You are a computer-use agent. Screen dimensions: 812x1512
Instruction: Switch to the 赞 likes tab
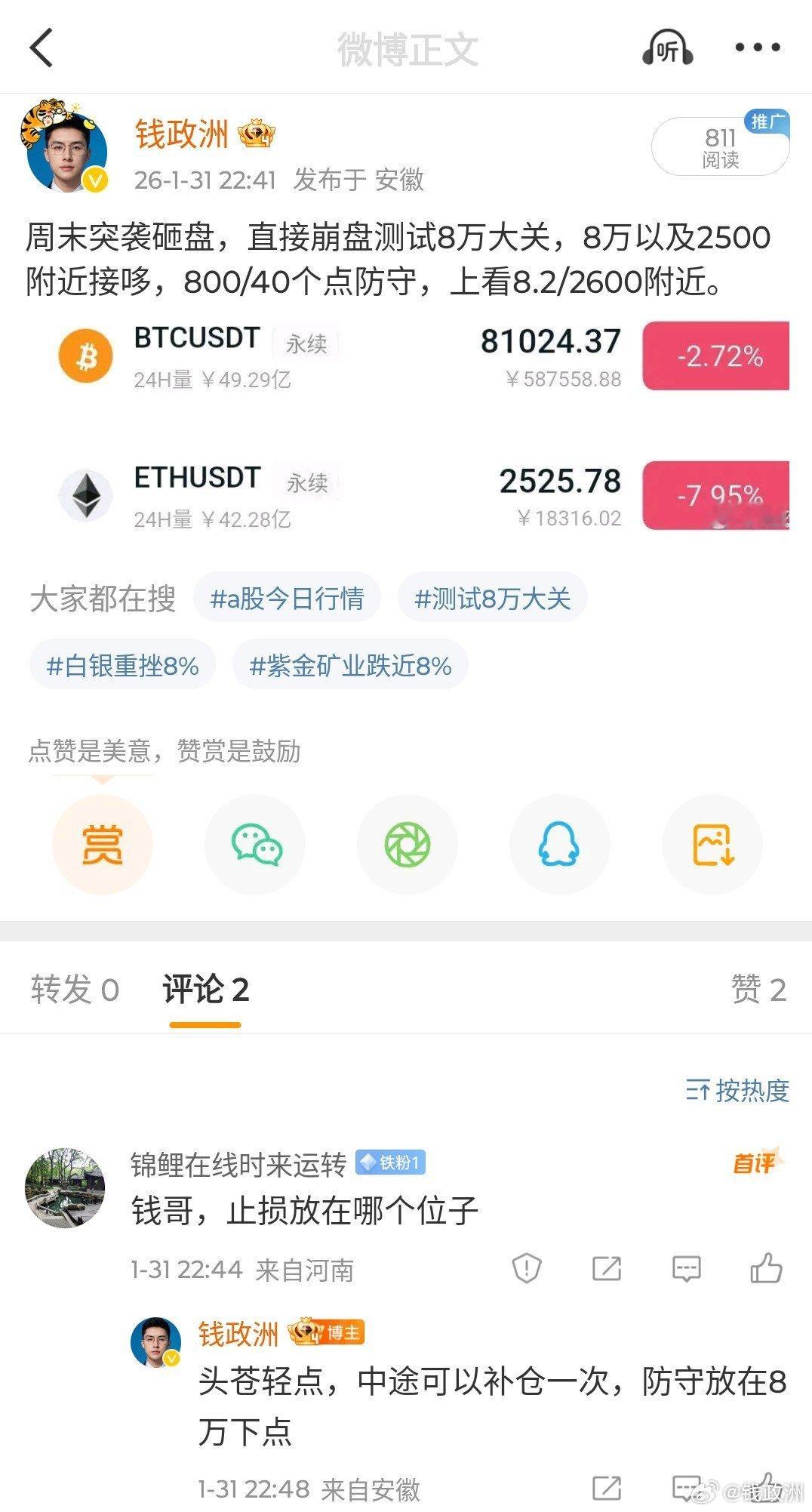[758, 990]
